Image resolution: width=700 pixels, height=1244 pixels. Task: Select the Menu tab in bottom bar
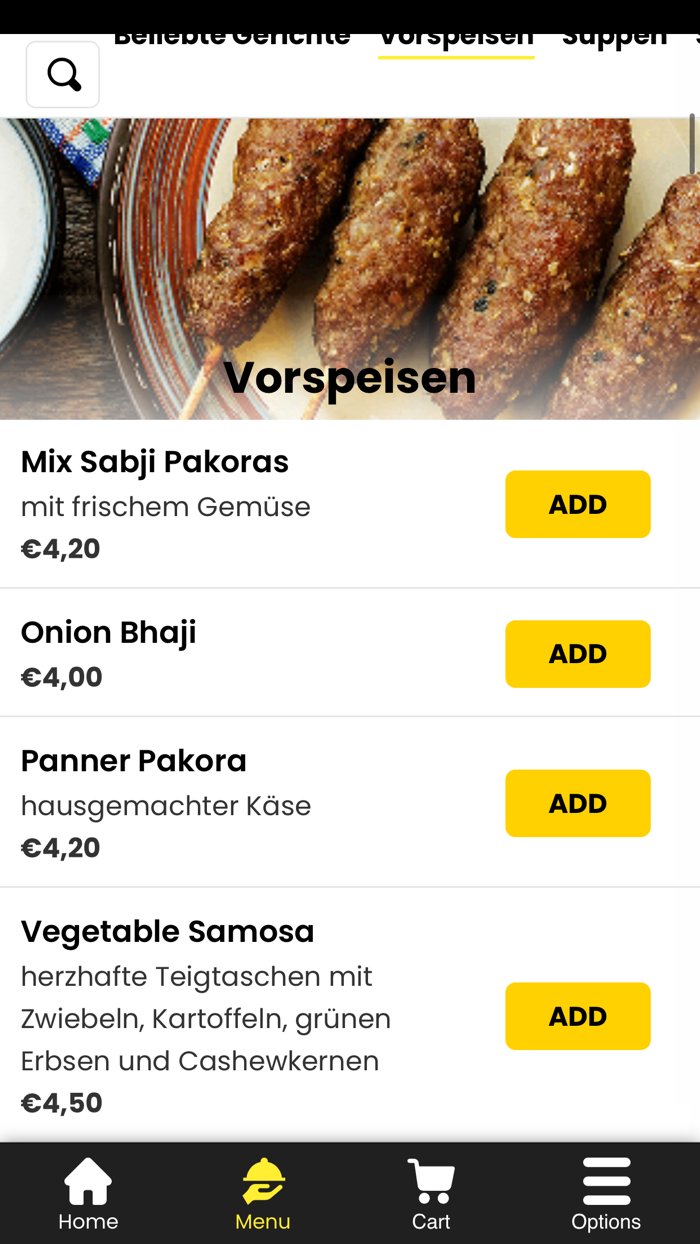click(x=263, y=1194)
